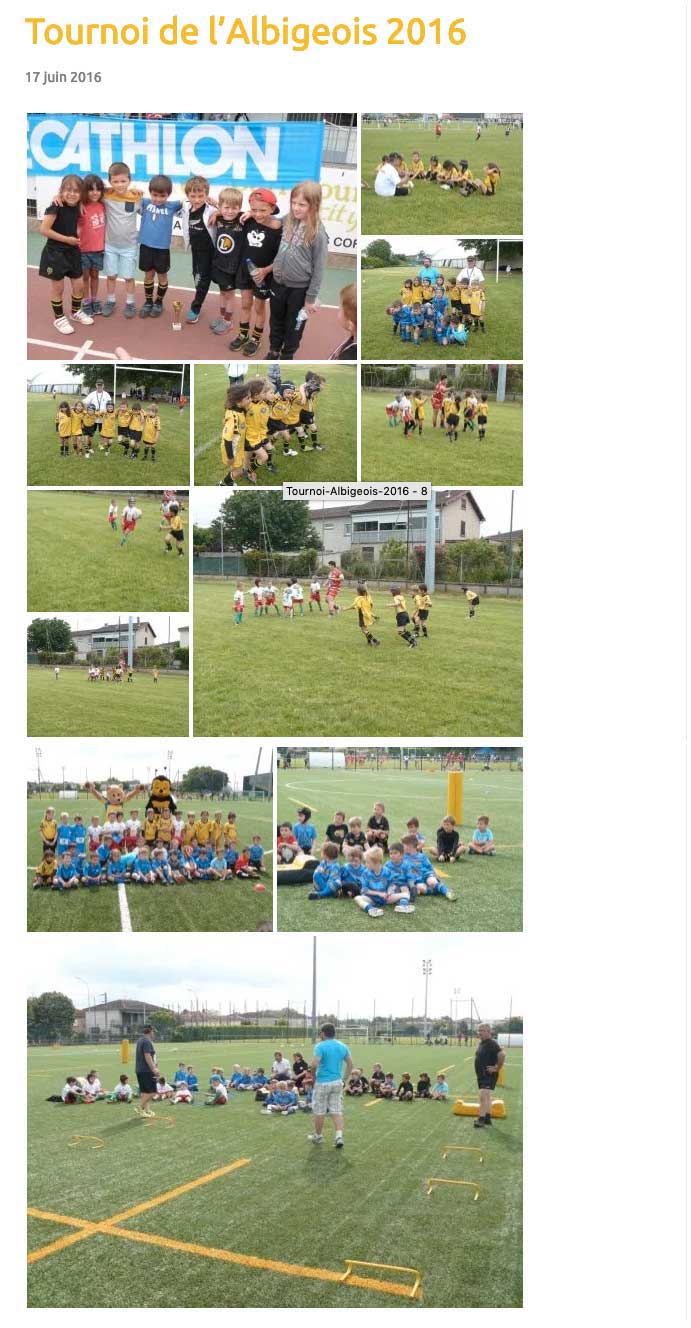Open distant field photo with houses behind
The image size is (691, 1328).
point(108,676)
